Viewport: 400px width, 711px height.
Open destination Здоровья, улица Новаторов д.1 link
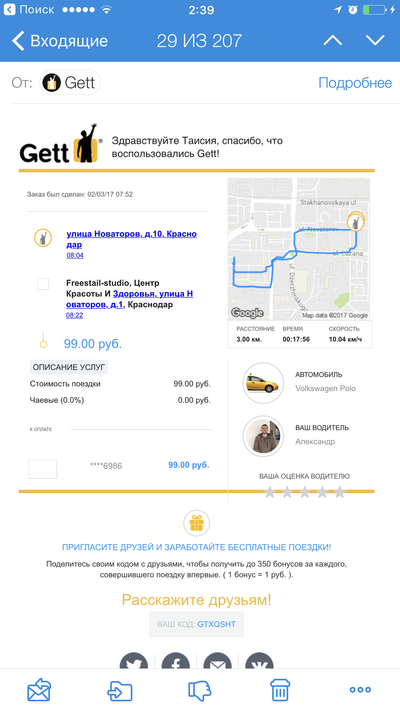click(x=129, y=299)
